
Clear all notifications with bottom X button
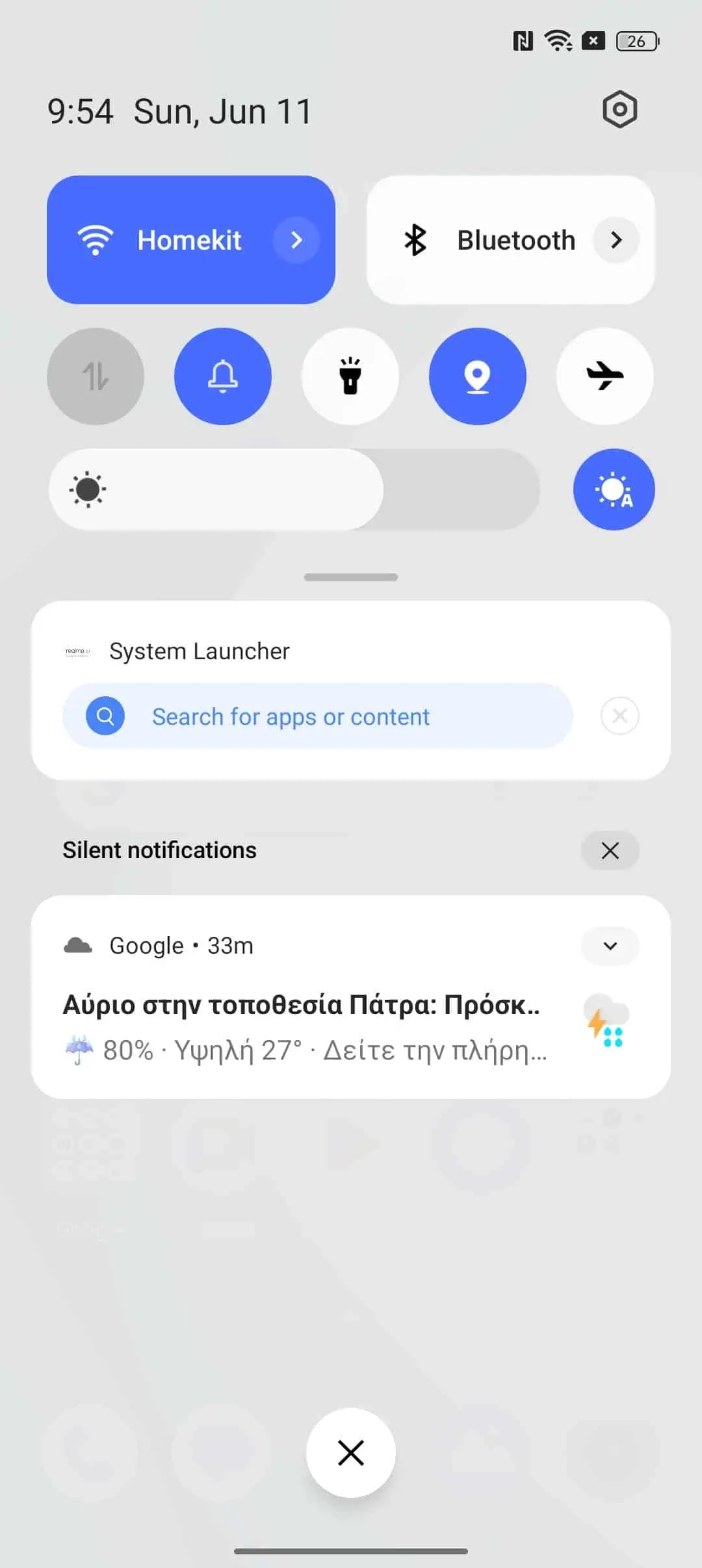351,1453
